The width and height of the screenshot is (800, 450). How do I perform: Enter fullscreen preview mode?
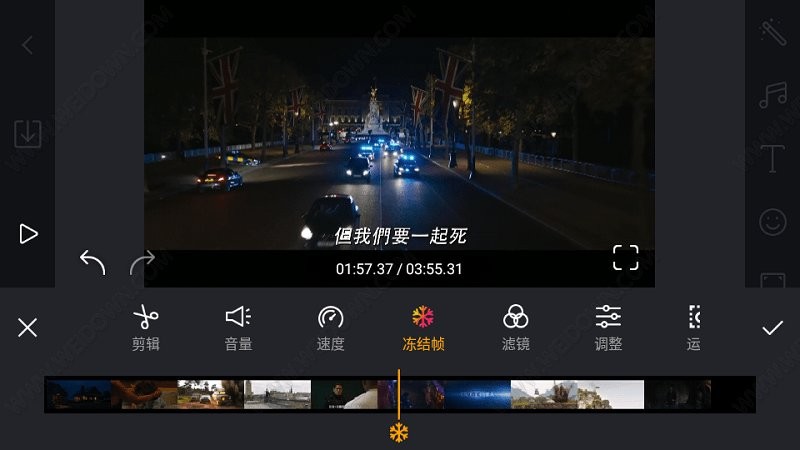pos(625,257)
